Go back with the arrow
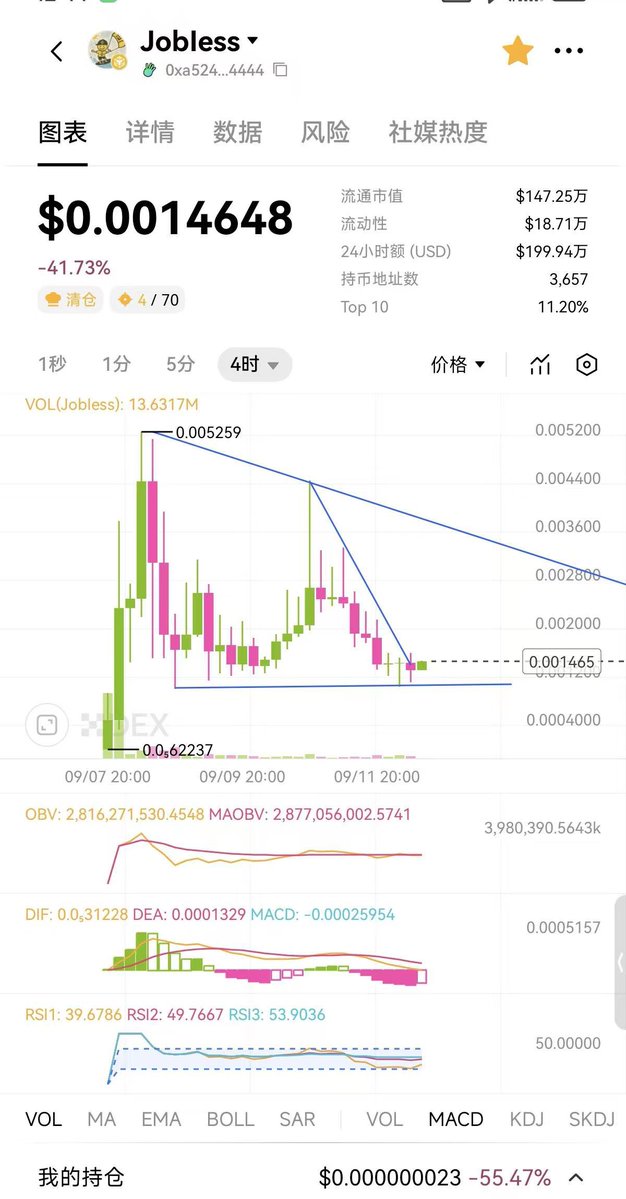The image size is (626, 1199). 57,51
